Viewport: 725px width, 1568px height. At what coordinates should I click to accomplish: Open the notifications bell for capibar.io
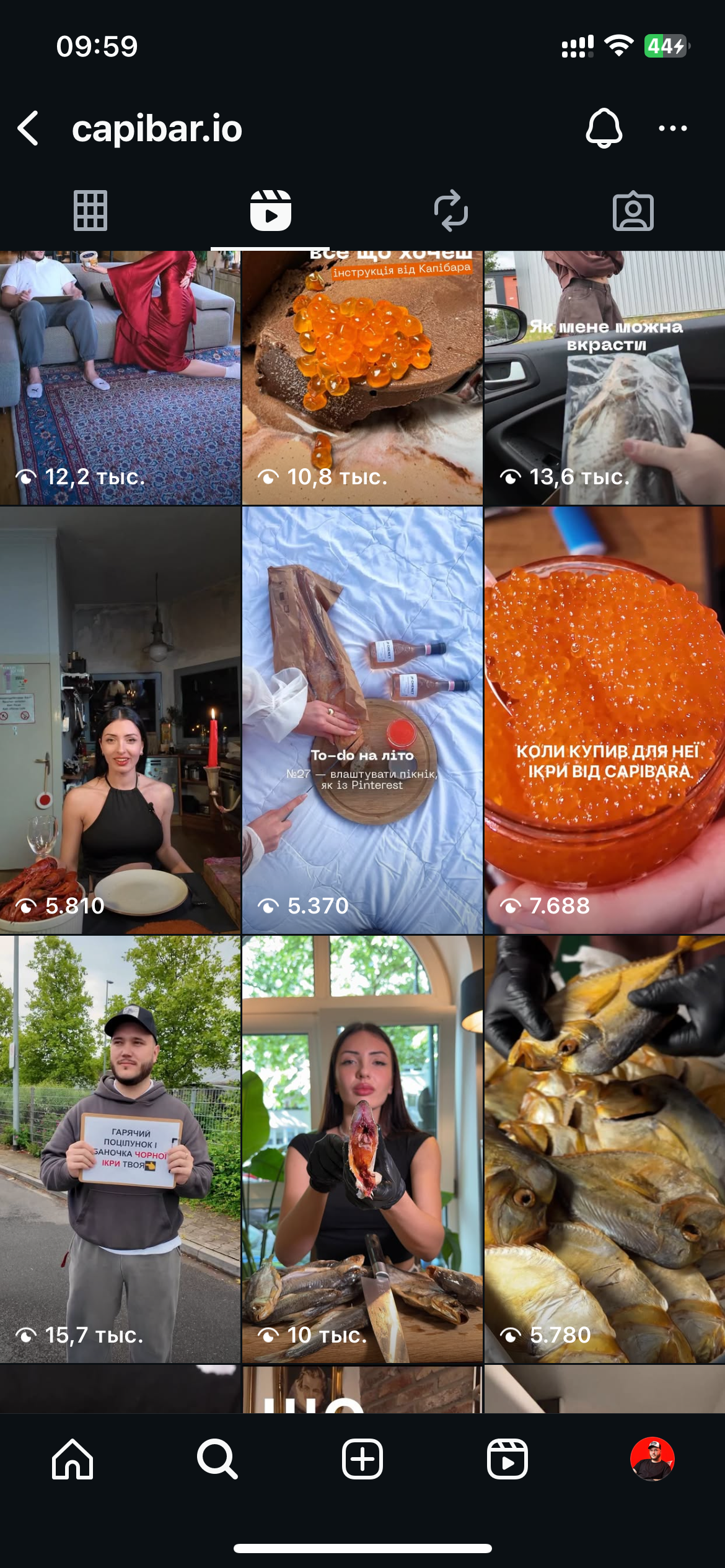tap(604, 128)
